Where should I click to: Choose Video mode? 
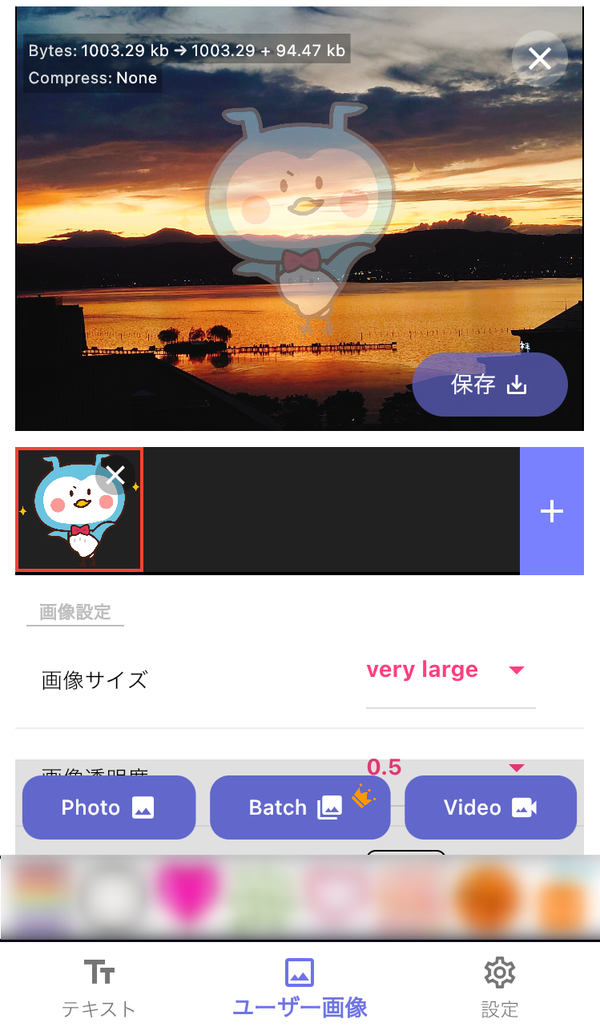click(490, 807)
